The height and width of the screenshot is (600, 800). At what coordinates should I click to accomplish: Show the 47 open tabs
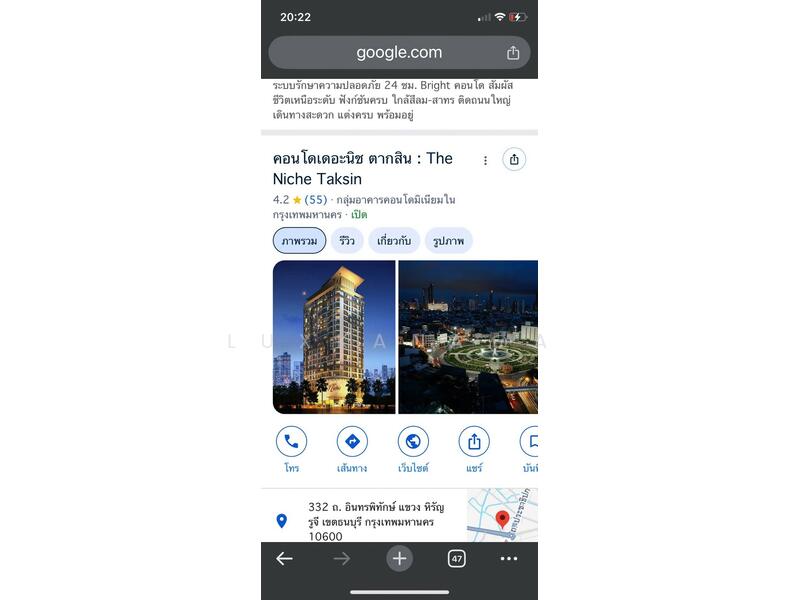457,559
